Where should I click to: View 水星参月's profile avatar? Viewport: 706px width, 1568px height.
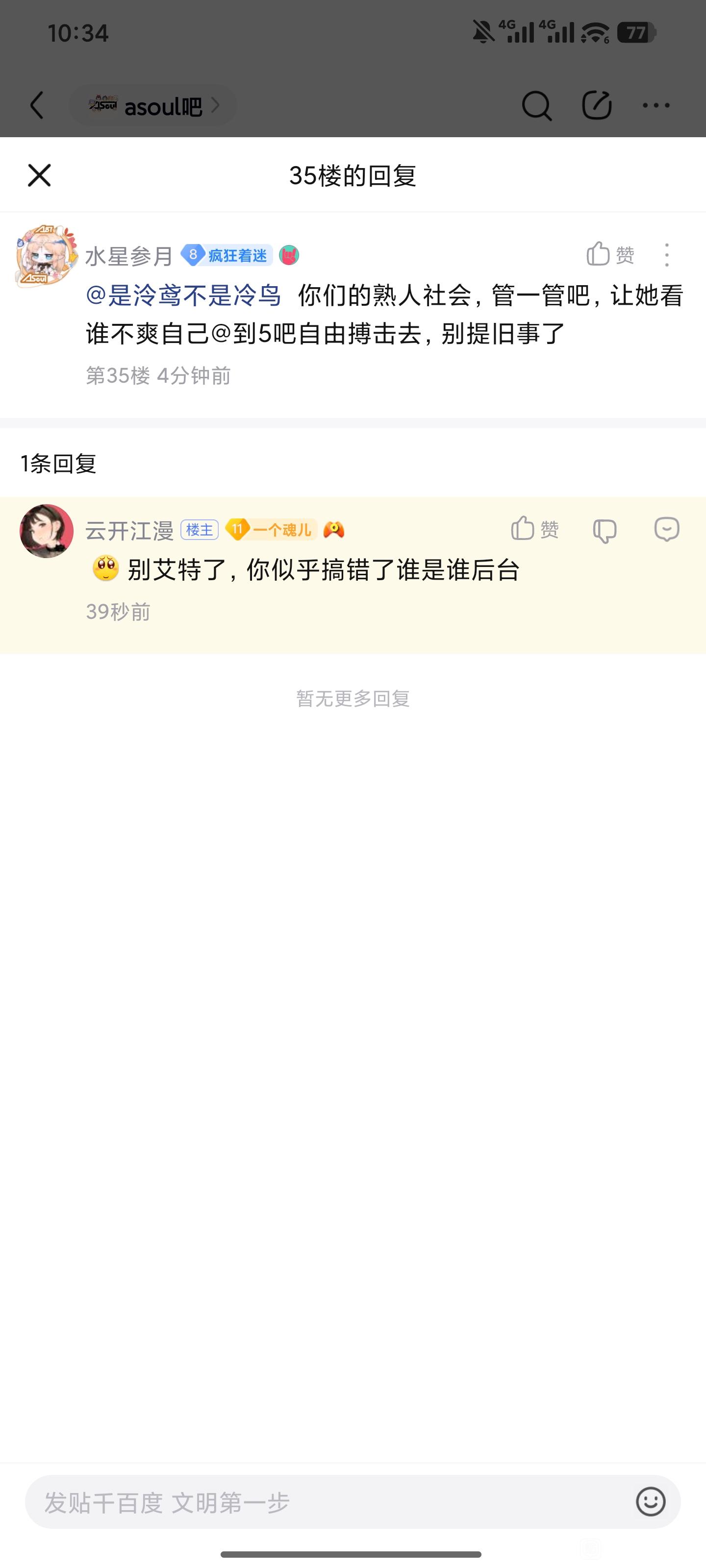pos(46,256)
